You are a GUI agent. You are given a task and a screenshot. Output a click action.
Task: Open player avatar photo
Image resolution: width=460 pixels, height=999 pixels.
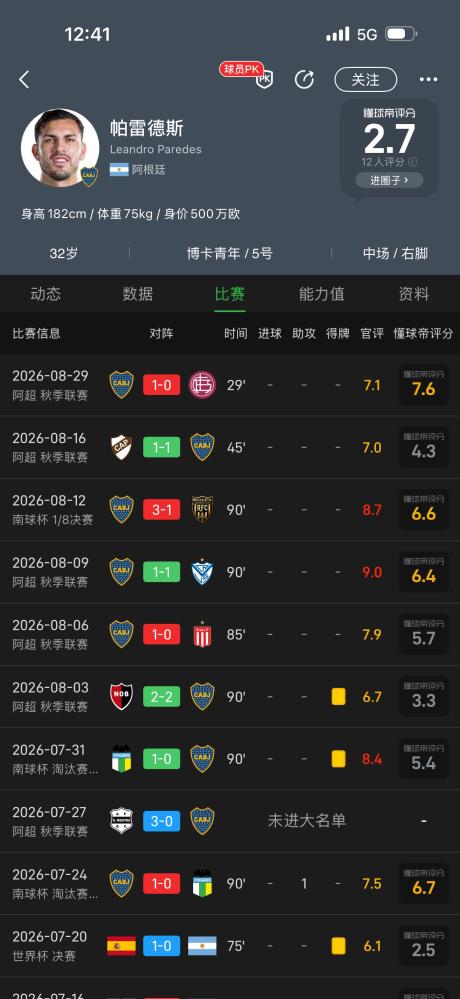click(60, 148)
